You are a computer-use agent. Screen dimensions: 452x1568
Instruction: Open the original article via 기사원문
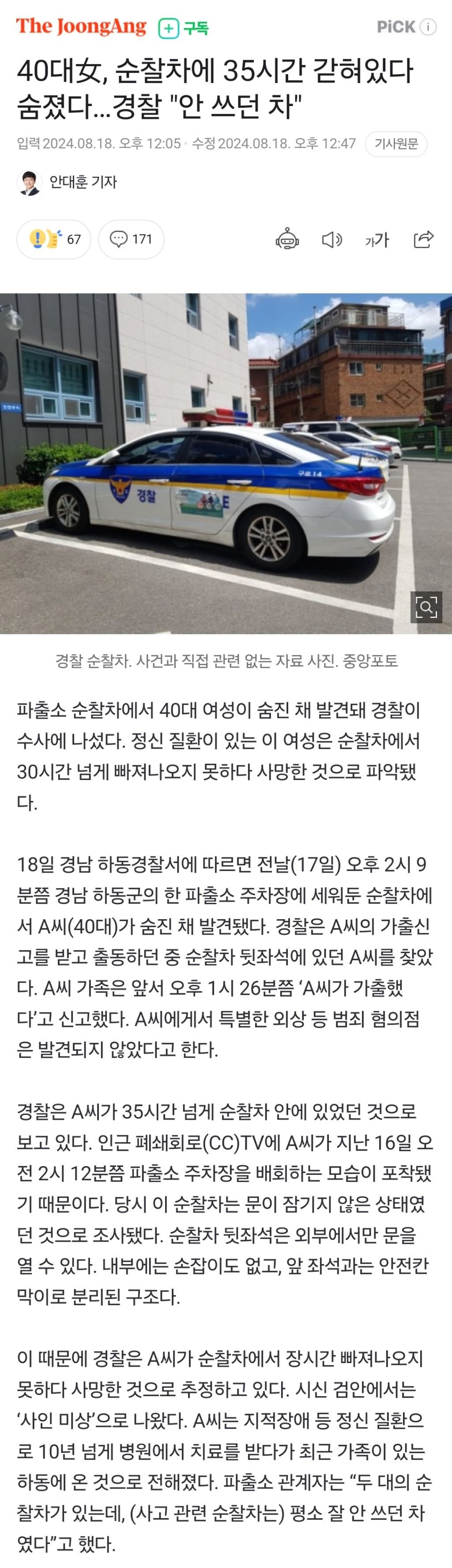(x=396, y=144)
